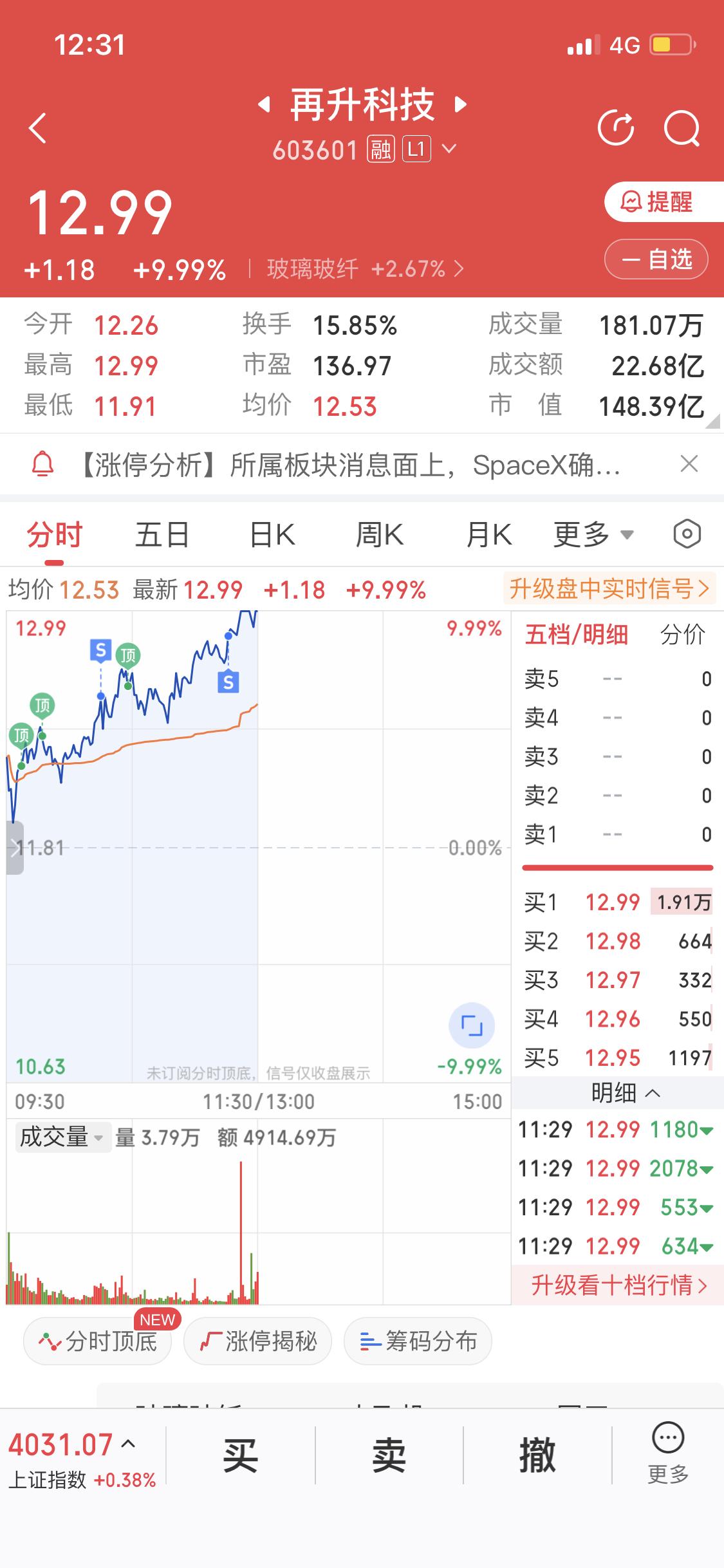This screenshot has height=1568, width=724.
Task: Open stock search with the magnifier icon
Action: click(683, 128)
